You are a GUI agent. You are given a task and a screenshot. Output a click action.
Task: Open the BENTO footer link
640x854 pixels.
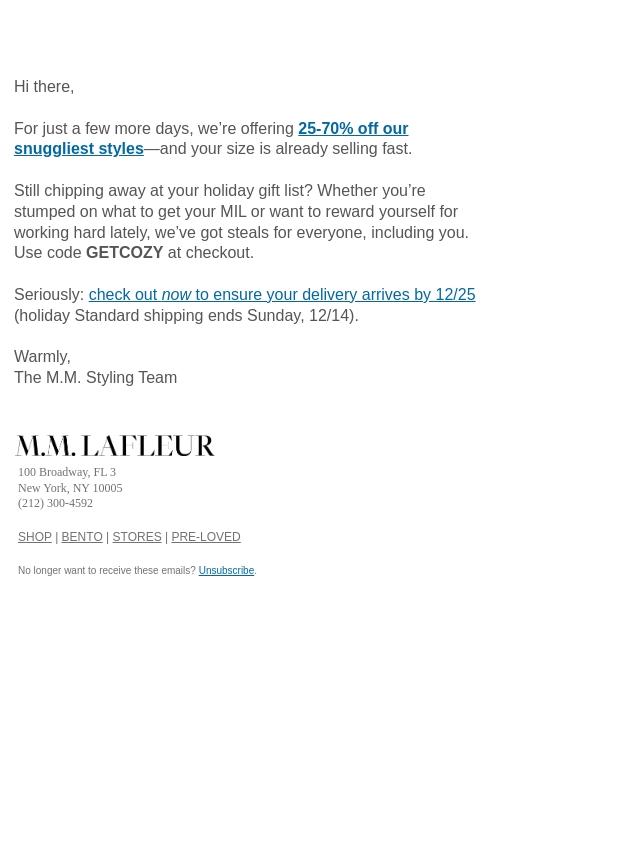point(82,537)
